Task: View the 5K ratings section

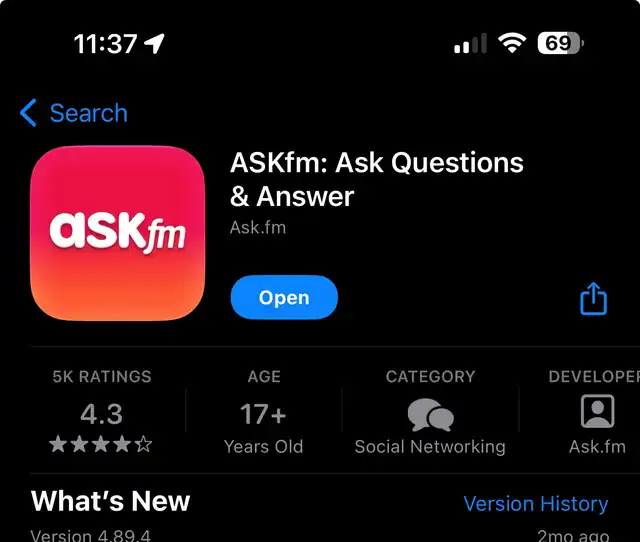Action: coord(101,412)
